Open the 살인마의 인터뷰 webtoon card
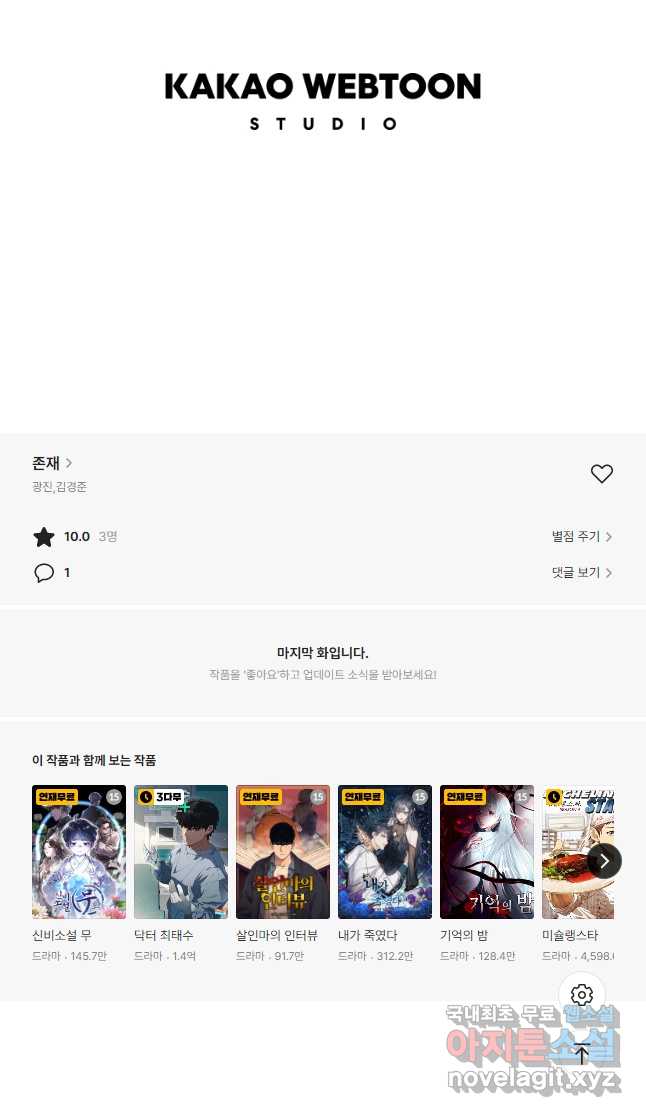Screen dimensions: 646x1117 point(283,852)
